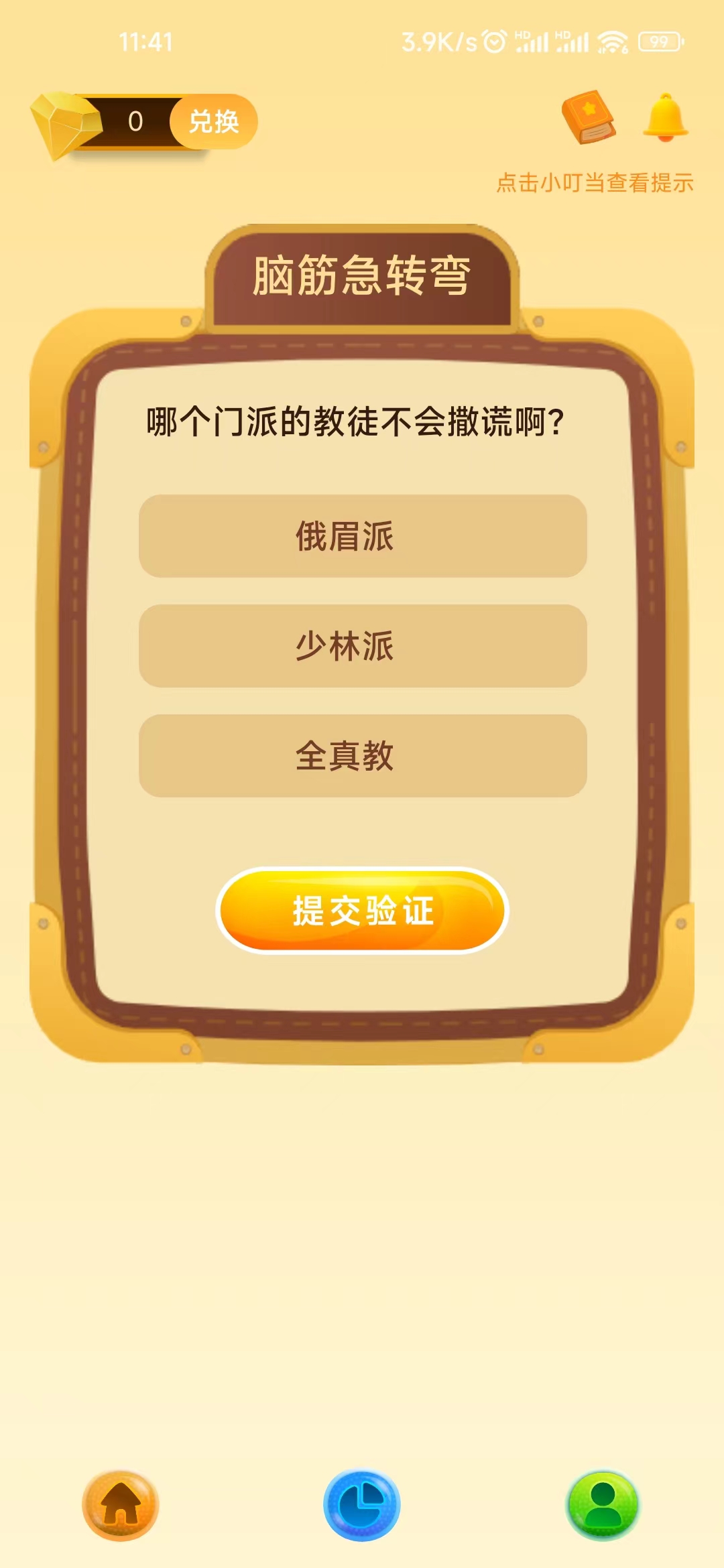The height and width of the screenshot is (1568, 724).
Task: Choose 少林派 as the answer
Action: tap(363, 646)
